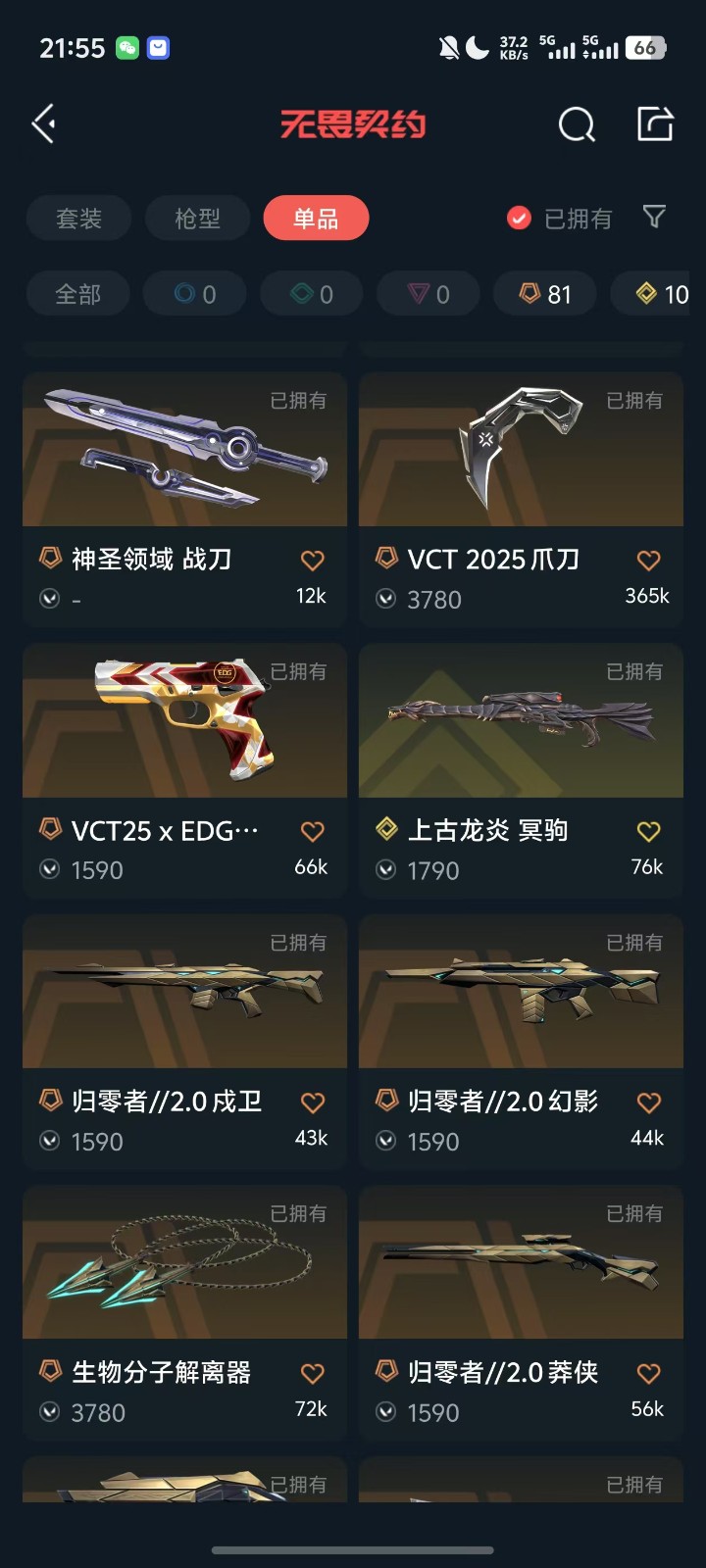Image resolution: width=706 pixels, height=1568 pixels.
Task: Favorite the 归零者//2.0 莽侠 skin
Action: 648,1374
